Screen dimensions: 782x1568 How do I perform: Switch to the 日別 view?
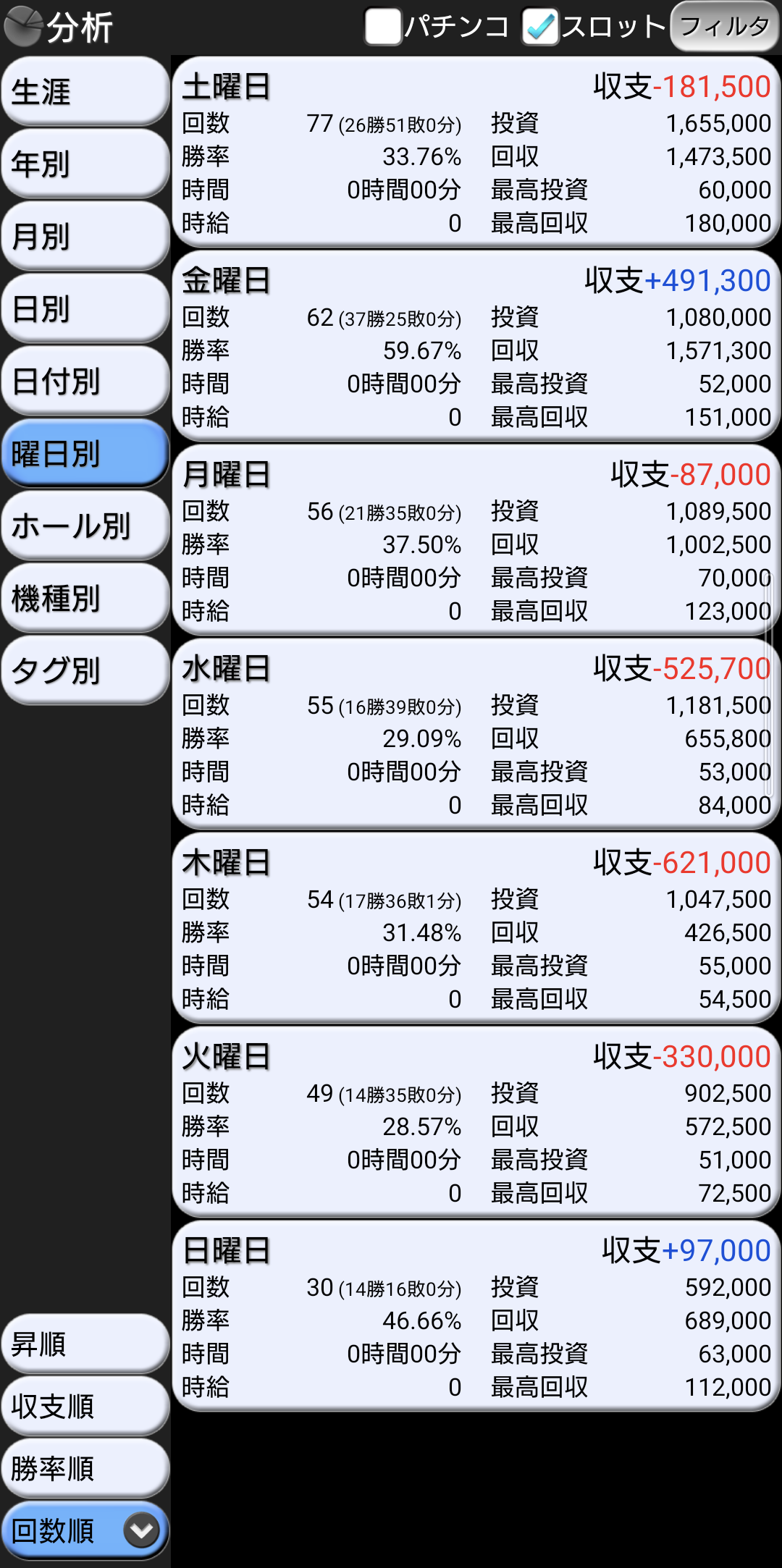coord(85,308)
